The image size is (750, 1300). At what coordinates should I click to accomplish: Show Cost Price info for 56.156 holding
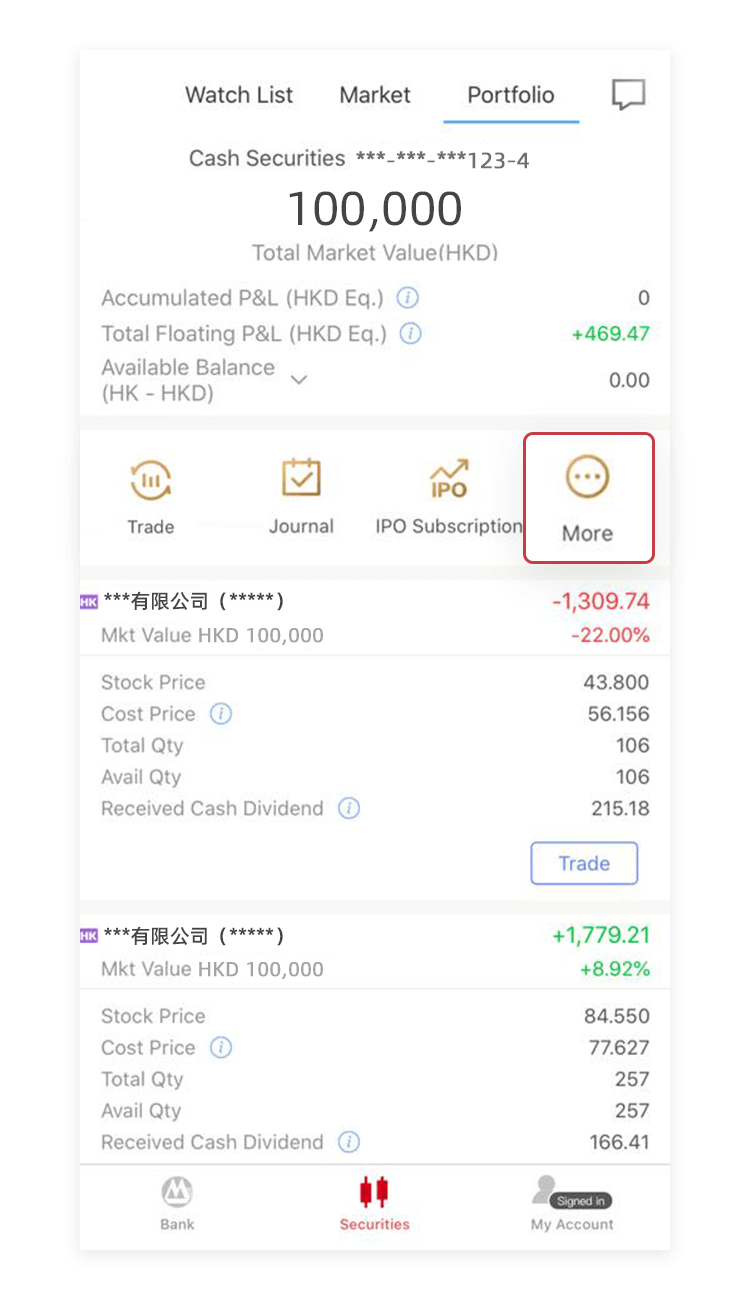point(221,714)
